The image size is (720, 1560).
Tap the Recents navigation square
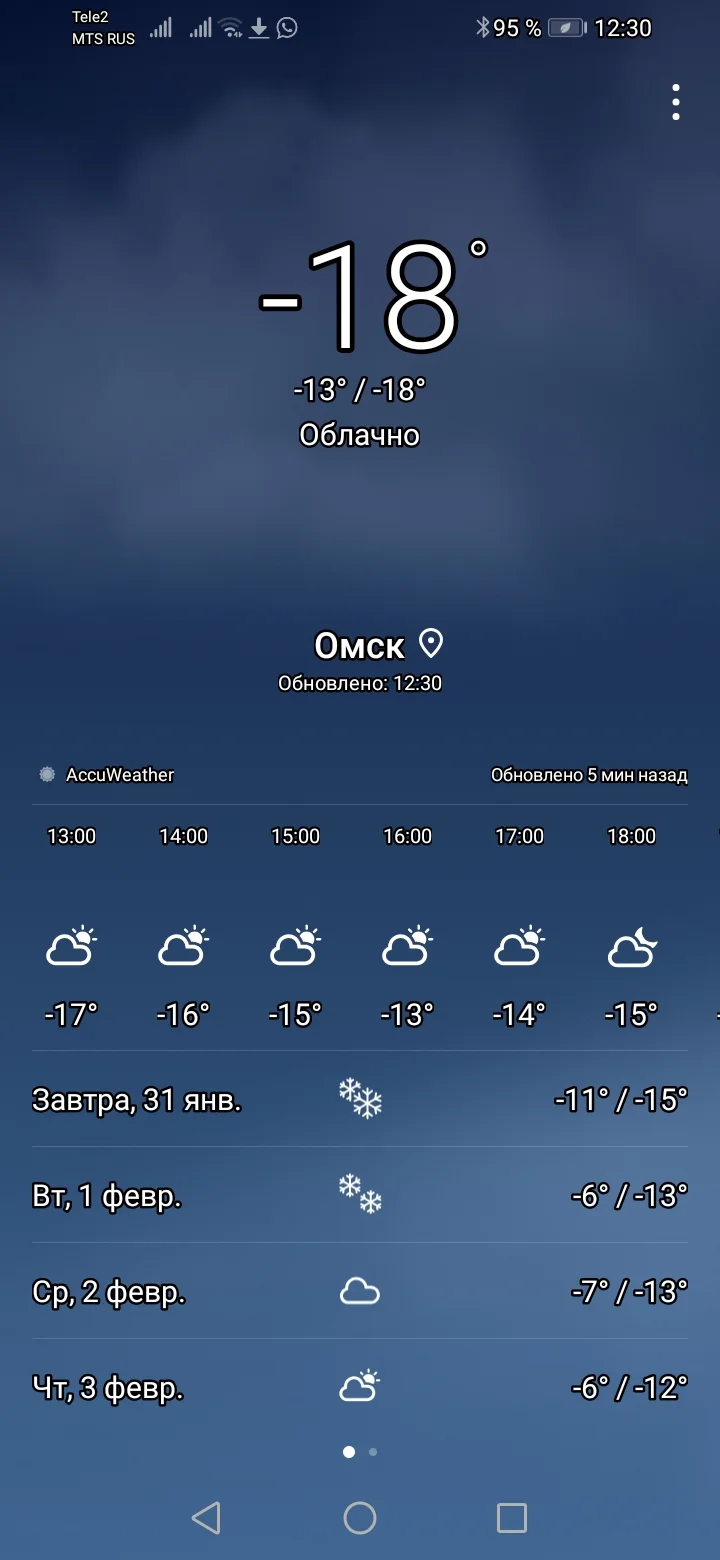click(512, 1517)
